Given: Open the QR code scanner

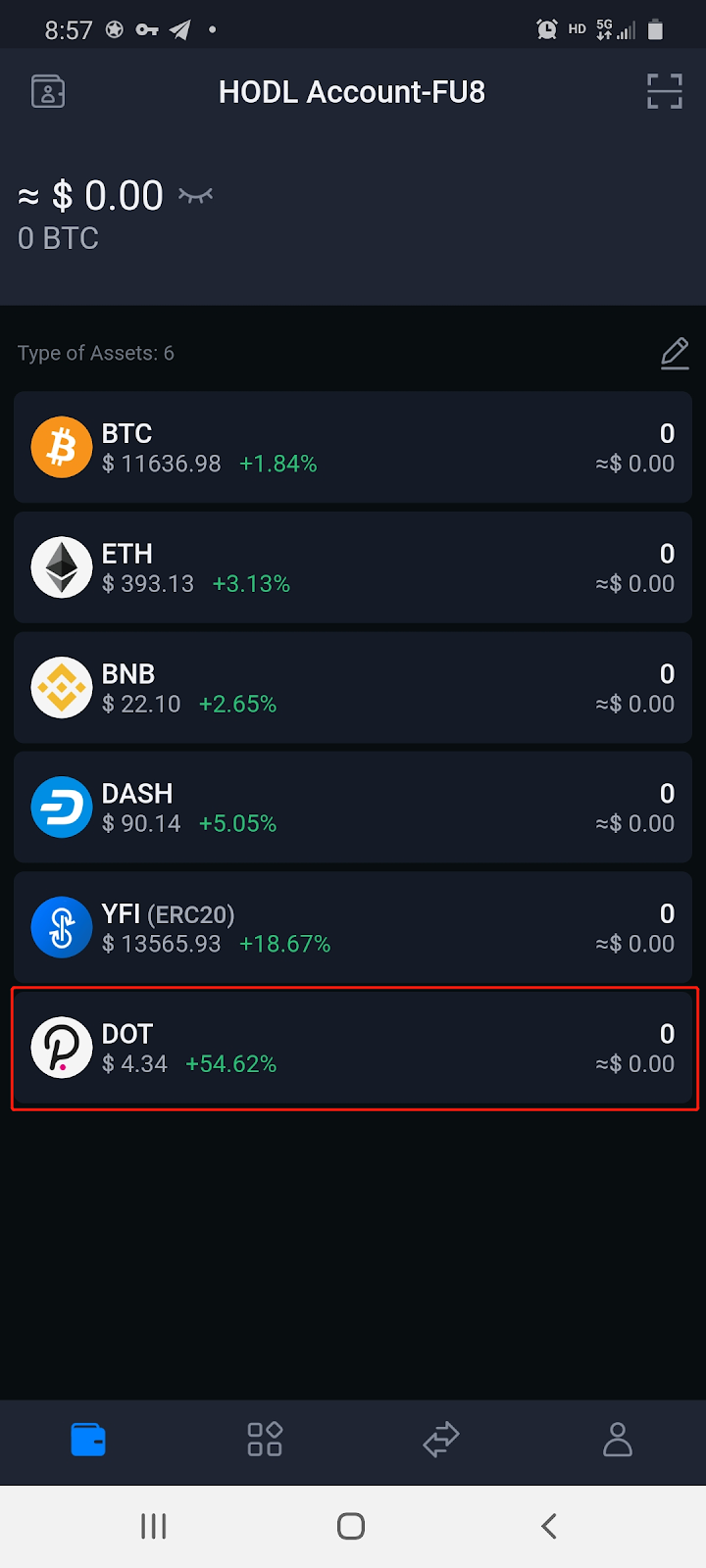Looking at the screenshot, I should click(664, 92).
